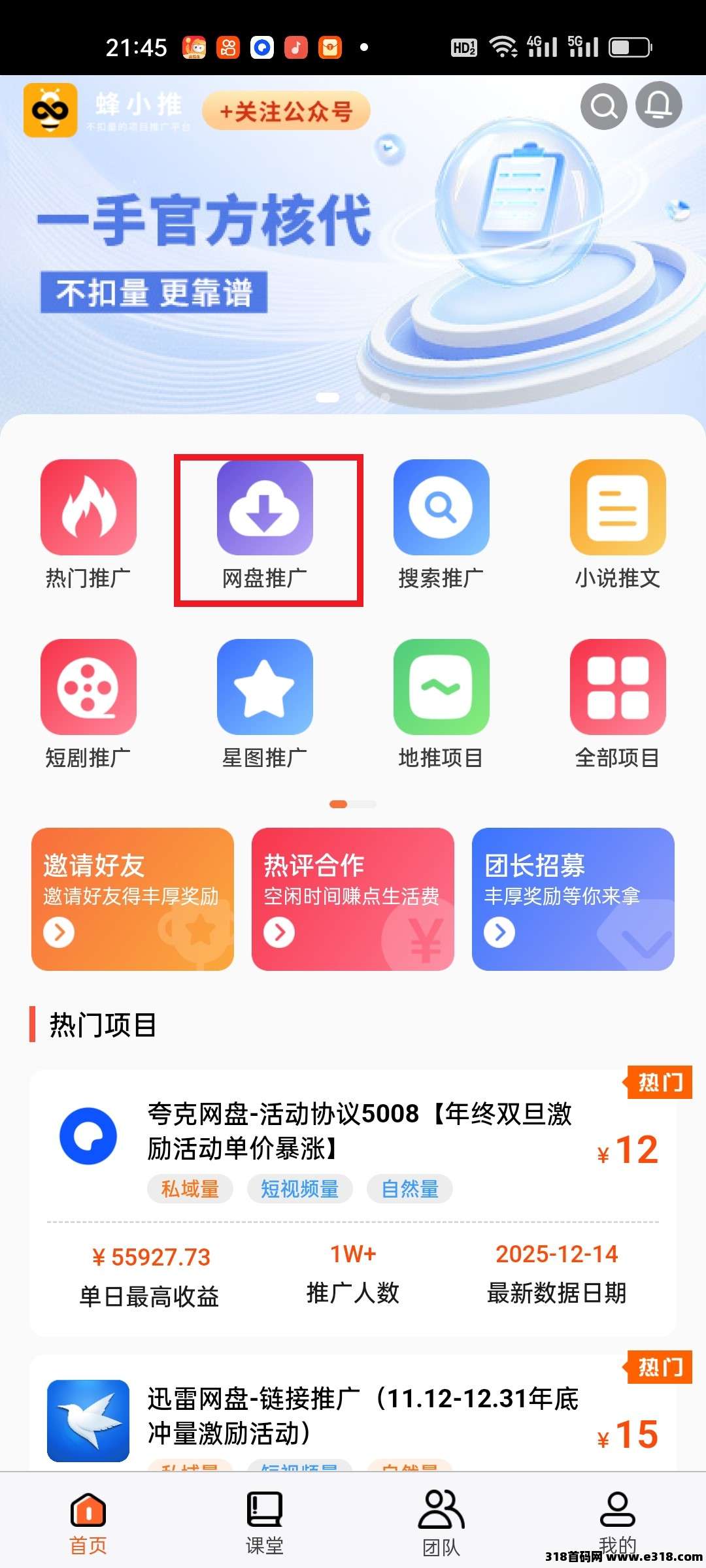Open the 热评合作 card

(x=353, y=898)
